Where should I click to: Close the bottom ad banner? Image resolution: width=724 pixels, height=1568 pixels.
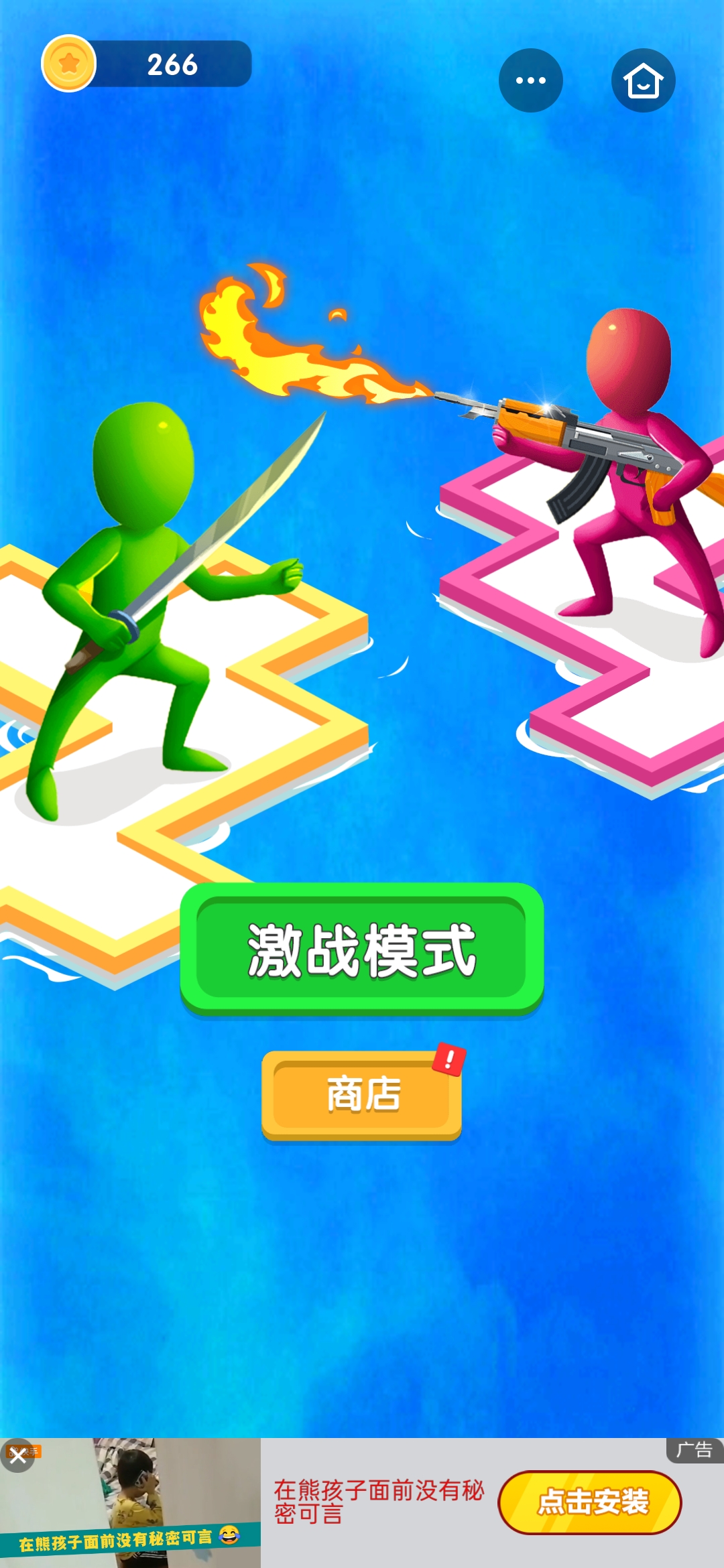[x=18, y=1455]
